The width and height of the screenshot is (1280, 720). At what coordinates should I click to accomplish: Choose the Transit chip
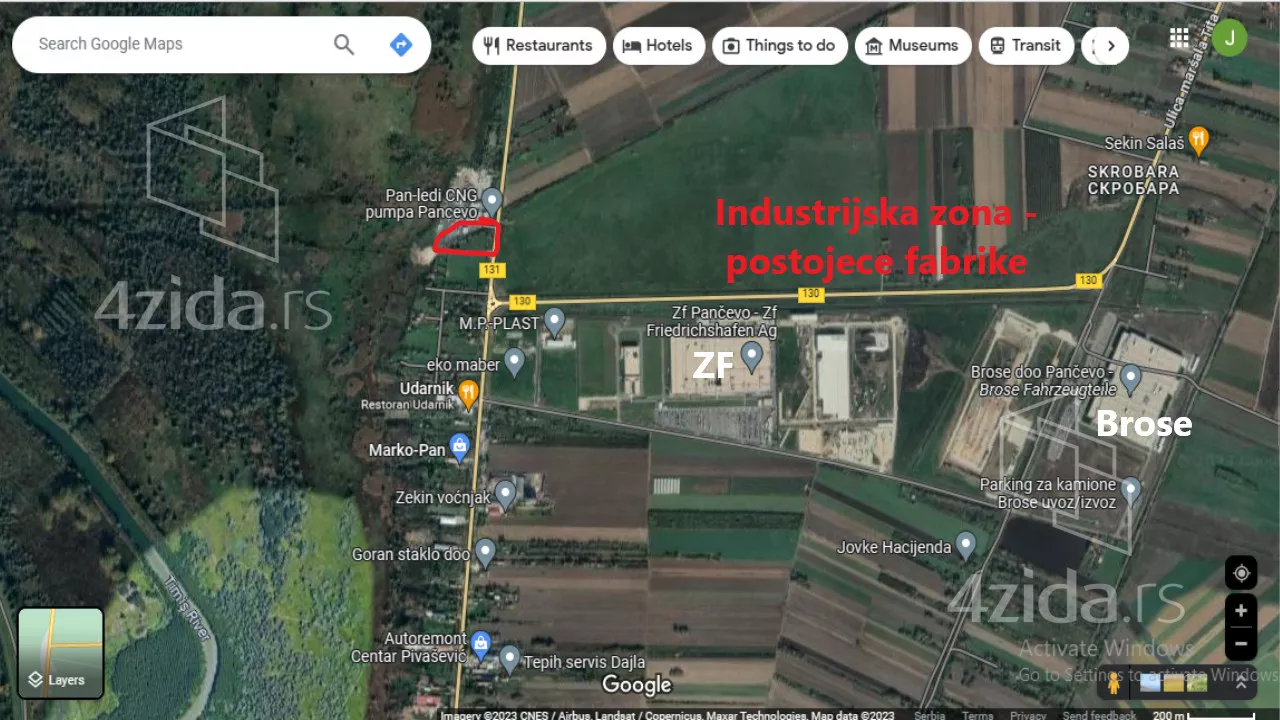(1025, 45)
